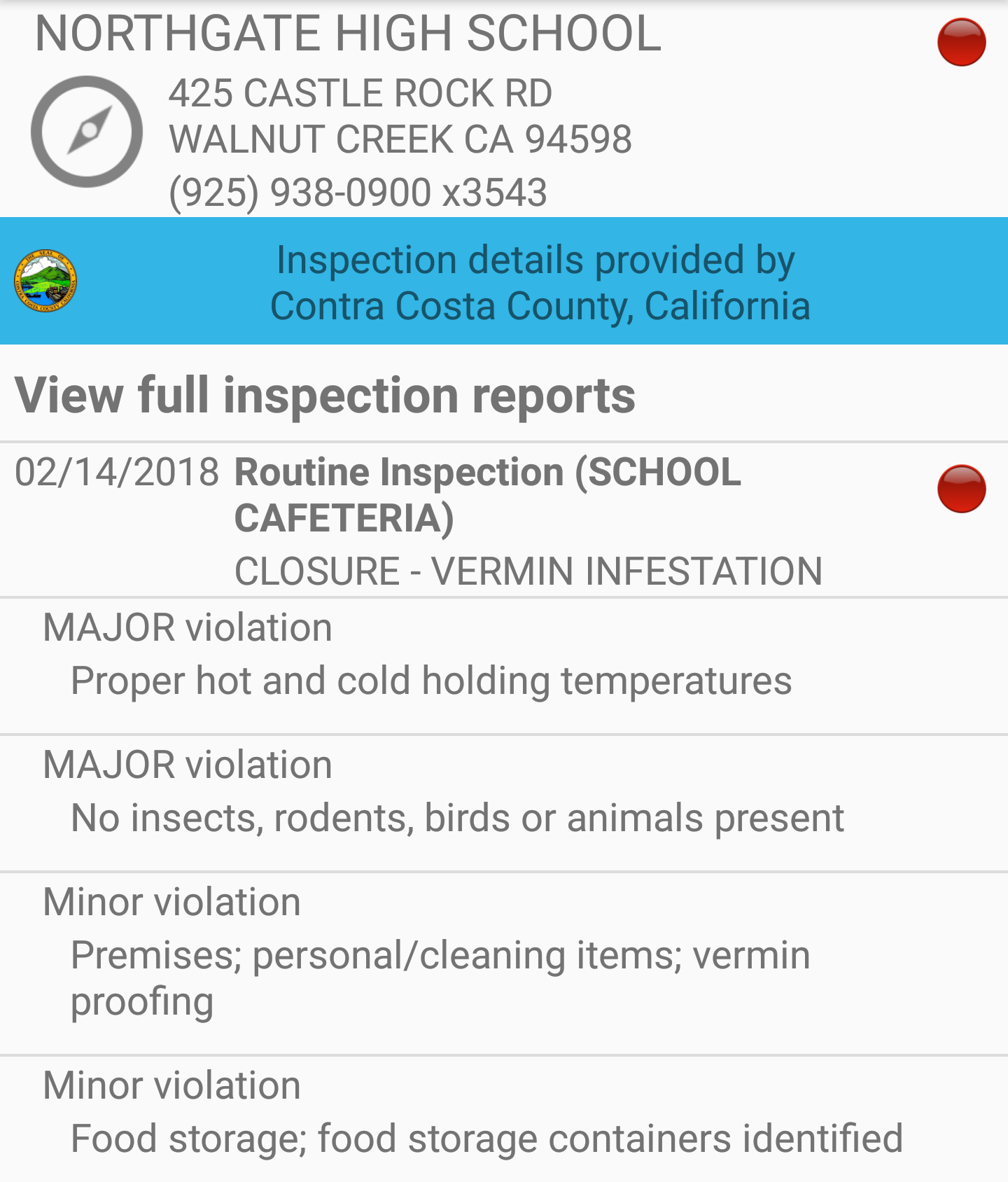Open directions via the compass icon
Screen dimensions: 1008x1182
87,132
